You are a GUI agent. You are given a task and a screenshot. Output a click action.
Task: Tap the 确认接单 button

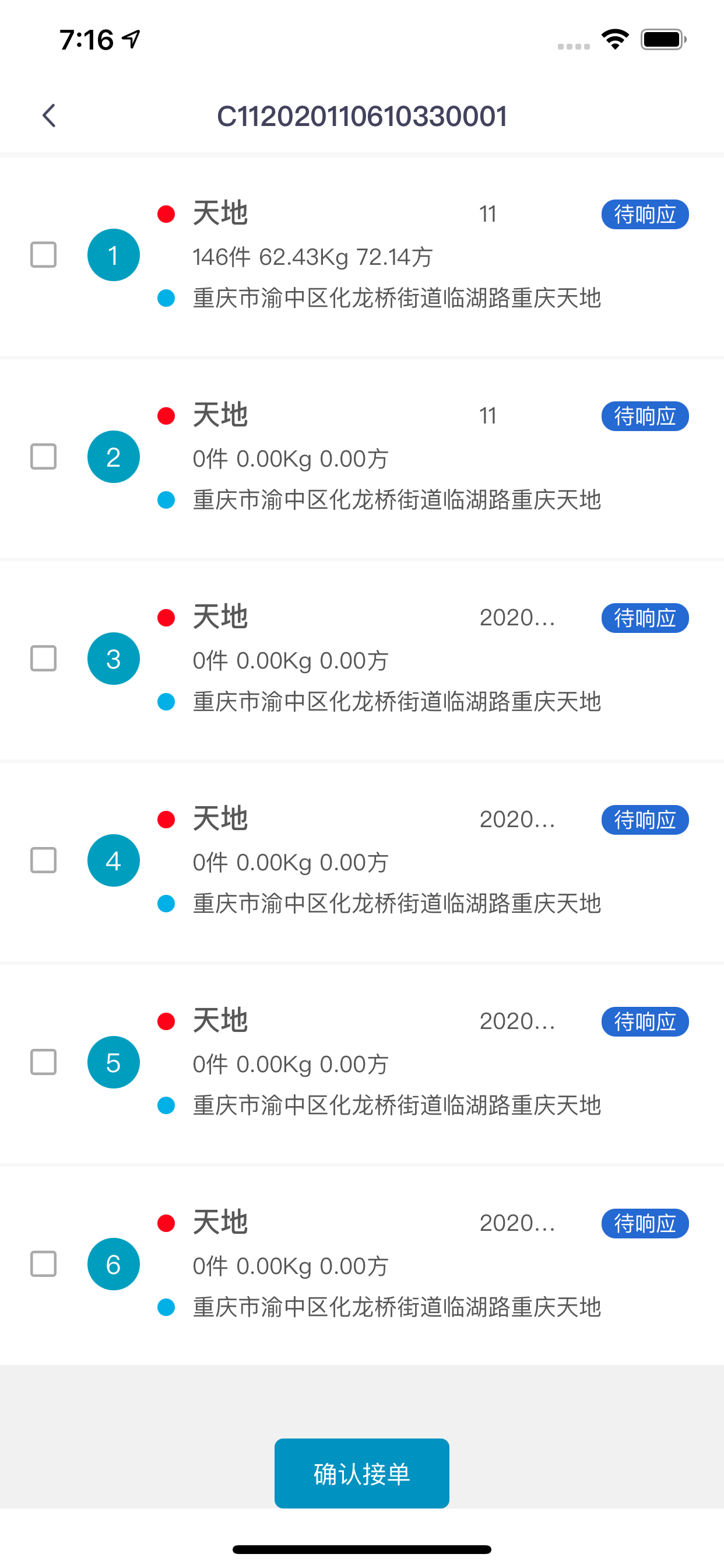tap(361, 1473)
